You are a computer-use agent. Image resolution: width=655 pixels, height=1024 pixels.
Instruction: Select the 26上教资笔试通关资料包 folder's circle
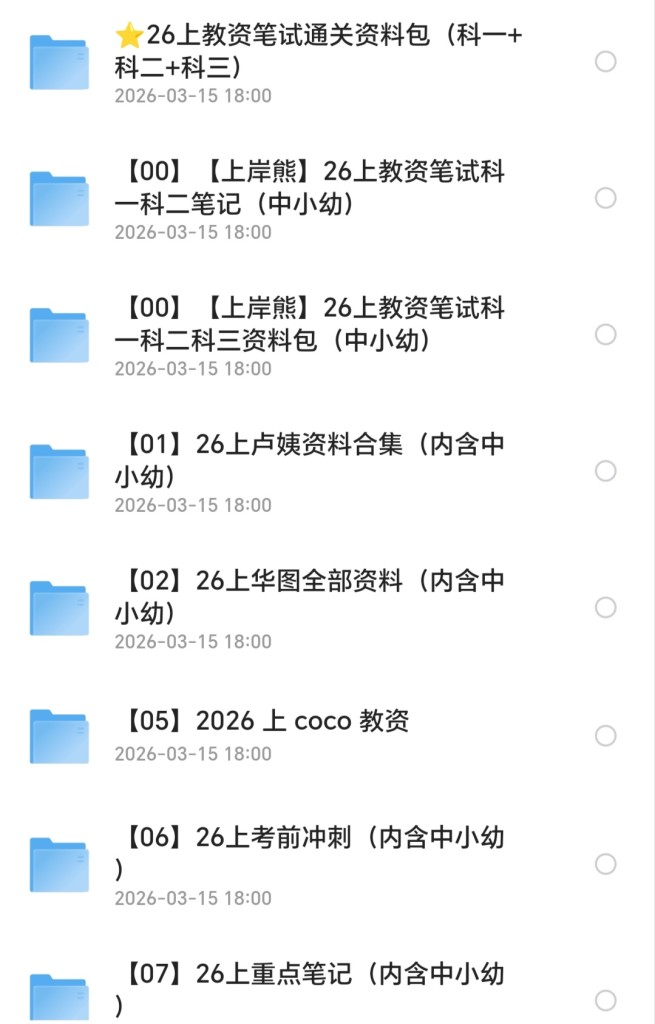coord(605,62)
